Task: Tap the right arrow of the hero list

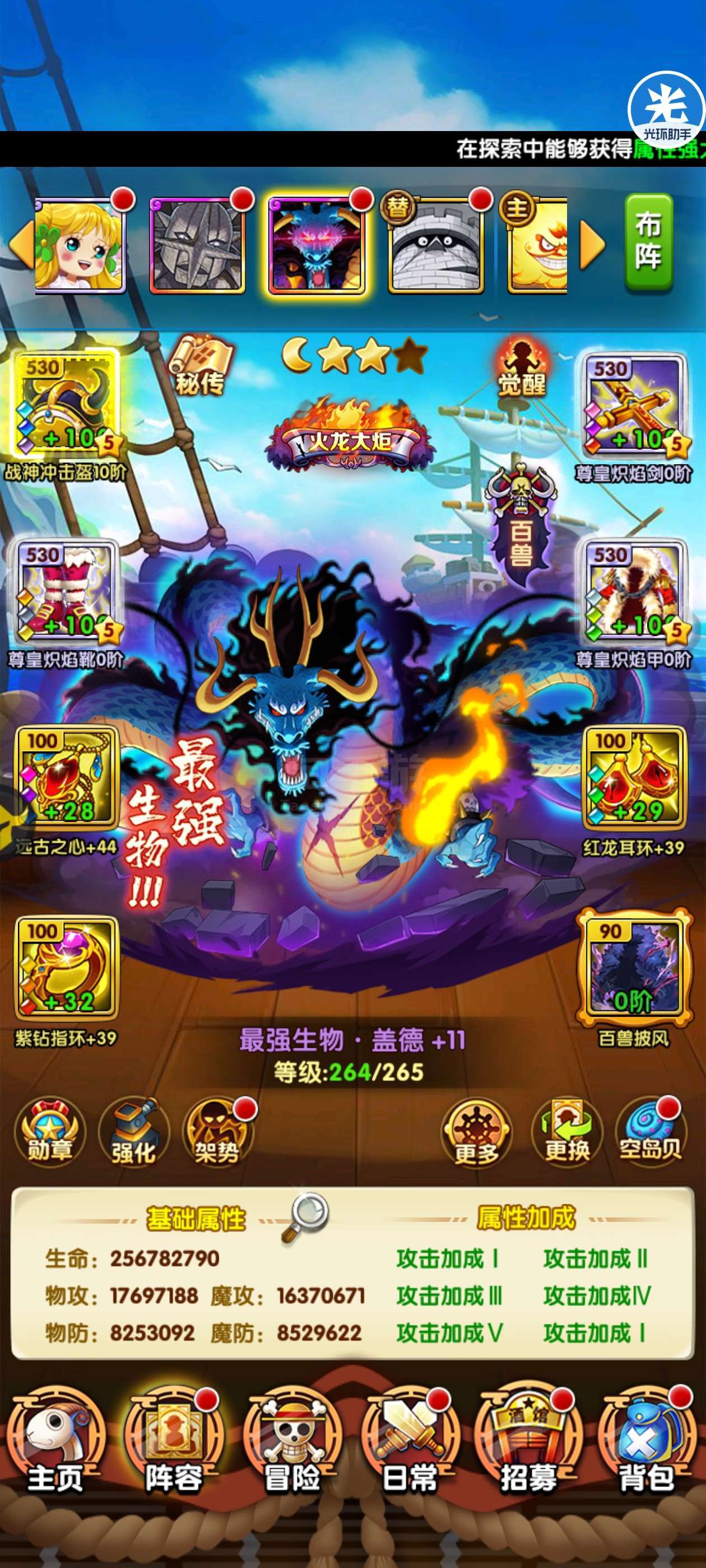Action: (592, 244)
